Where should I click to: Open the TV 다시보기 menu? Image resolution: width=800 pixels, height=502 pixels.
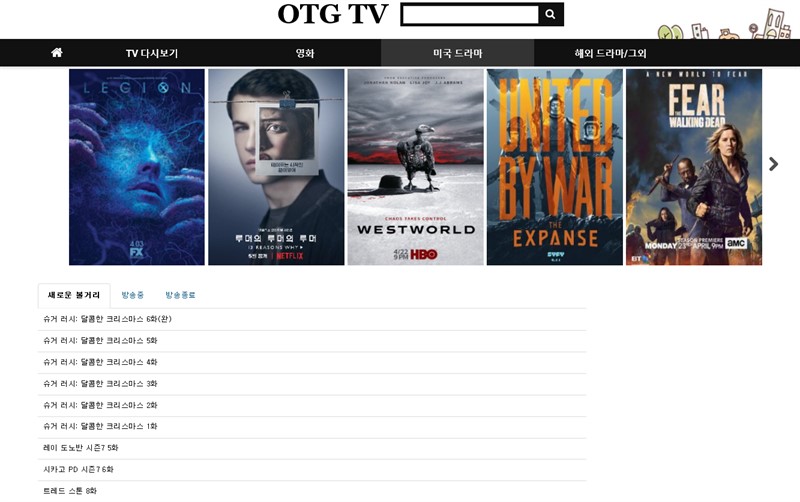coord(151,53)
